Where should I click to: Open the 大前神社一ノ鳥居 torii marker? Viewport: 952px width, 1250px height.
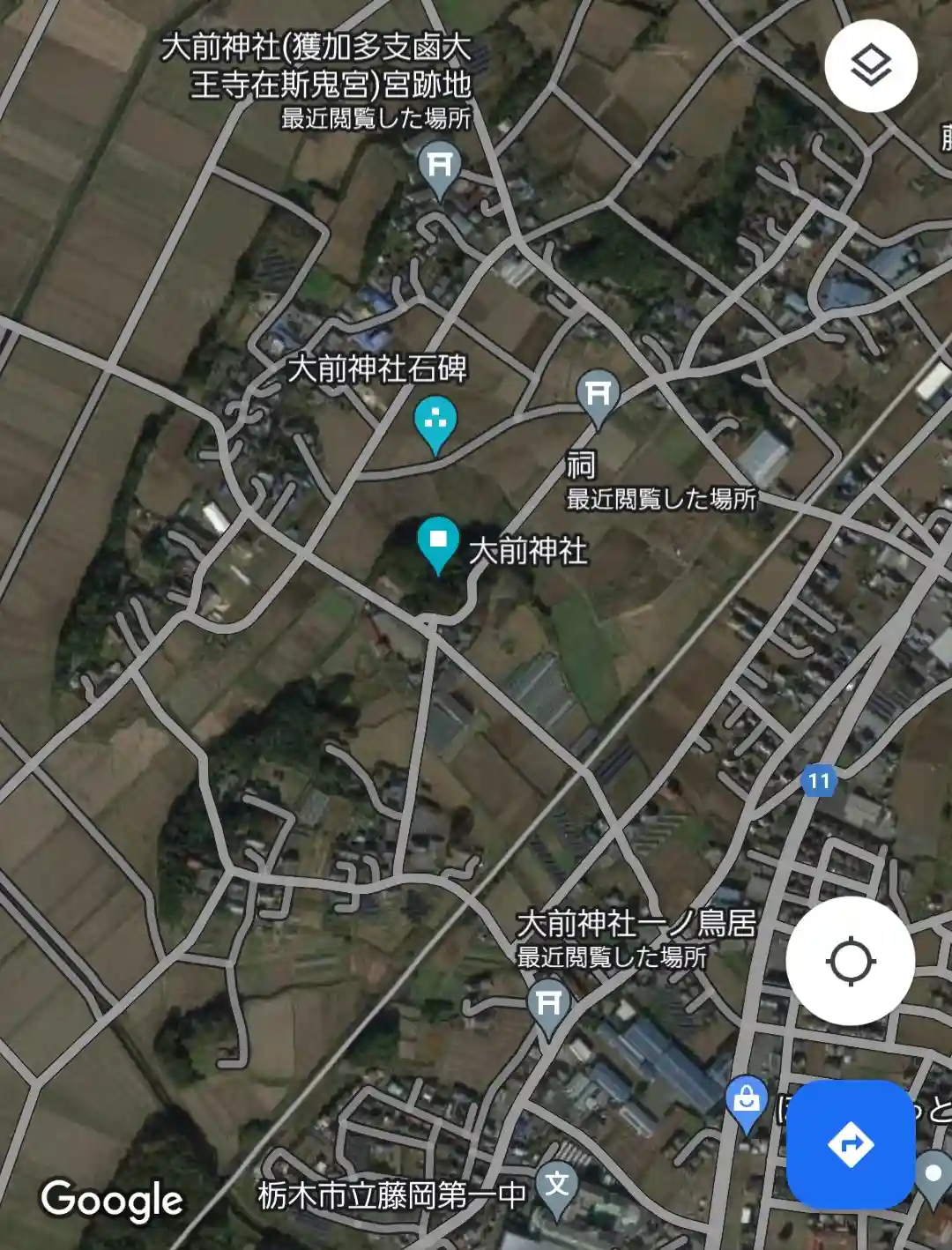point(548,1006)
